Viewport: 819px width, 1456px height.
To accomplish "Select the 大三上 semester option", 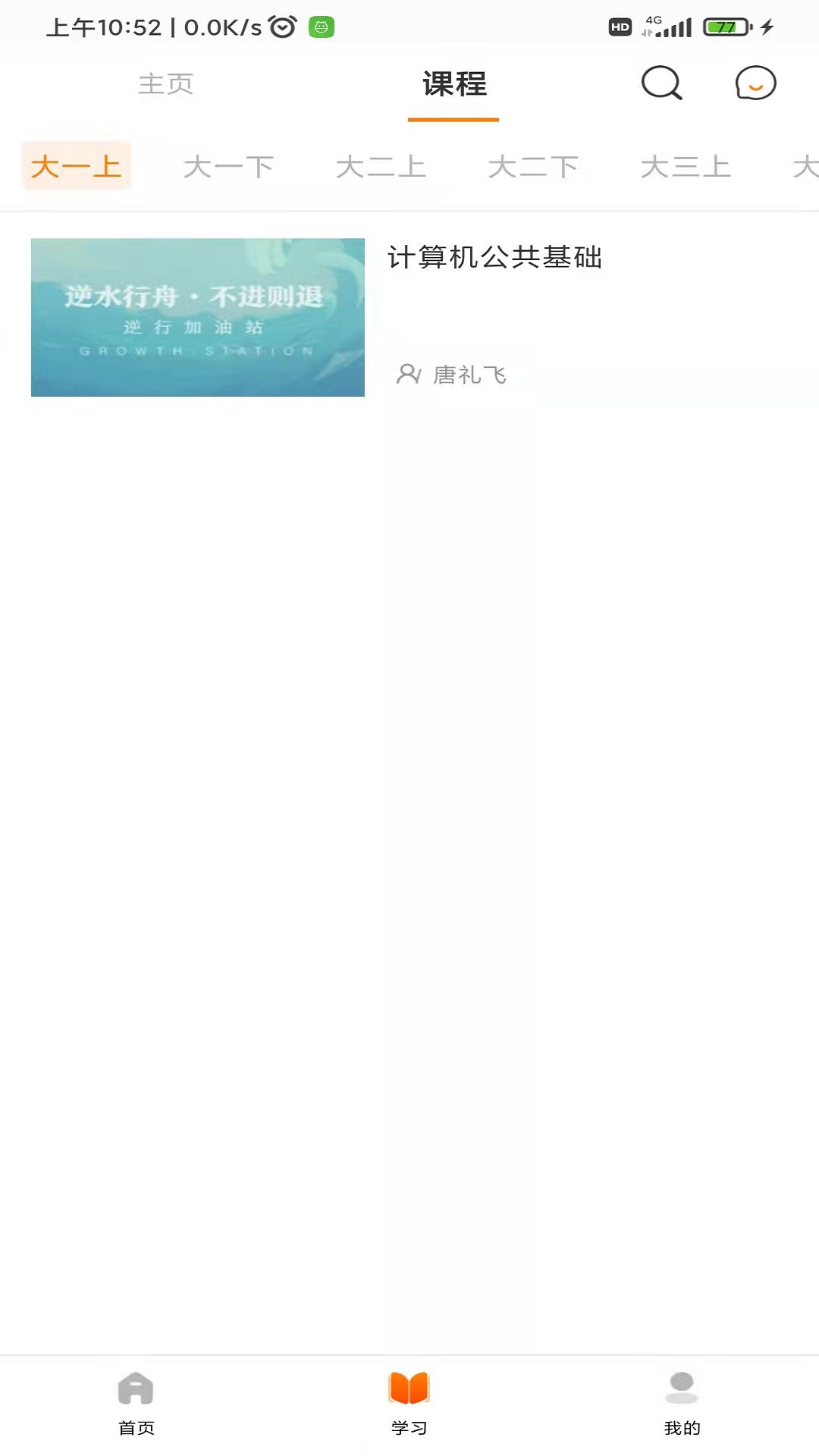I will tap(686, 167).
